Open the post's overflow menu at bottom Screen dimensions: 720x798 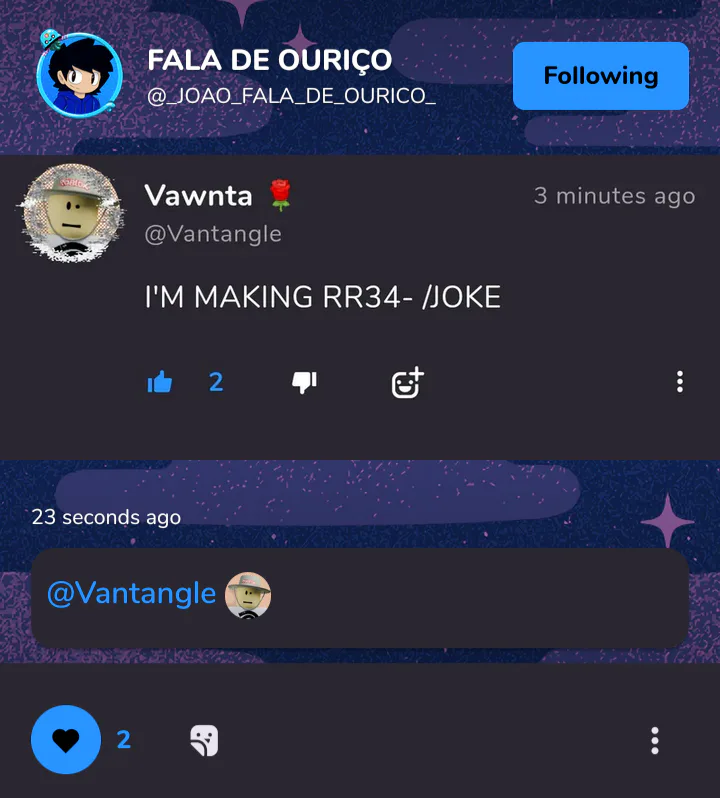click(x=655, y=740)
